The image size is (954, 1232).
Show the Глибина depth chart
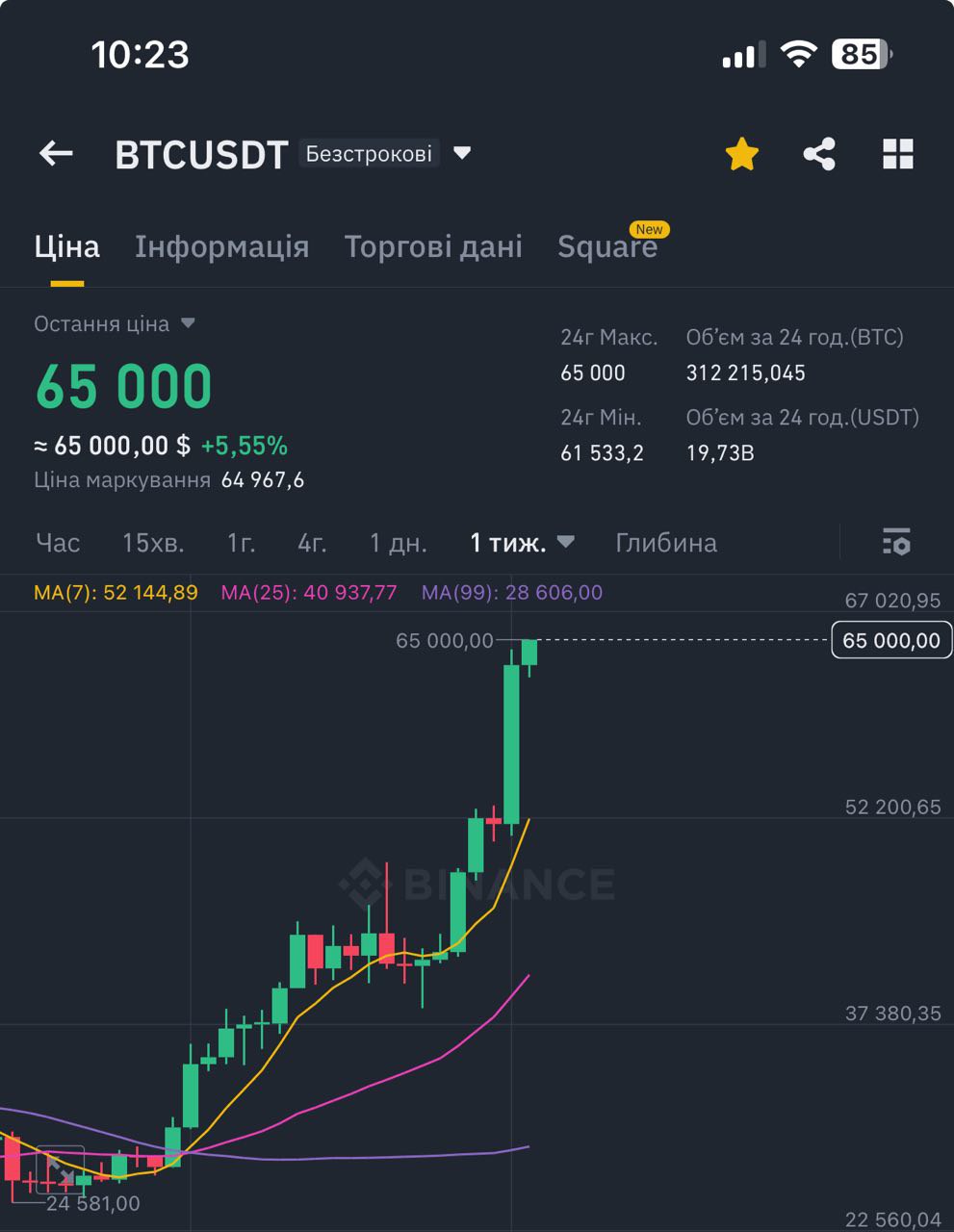(x=666, y=543)
